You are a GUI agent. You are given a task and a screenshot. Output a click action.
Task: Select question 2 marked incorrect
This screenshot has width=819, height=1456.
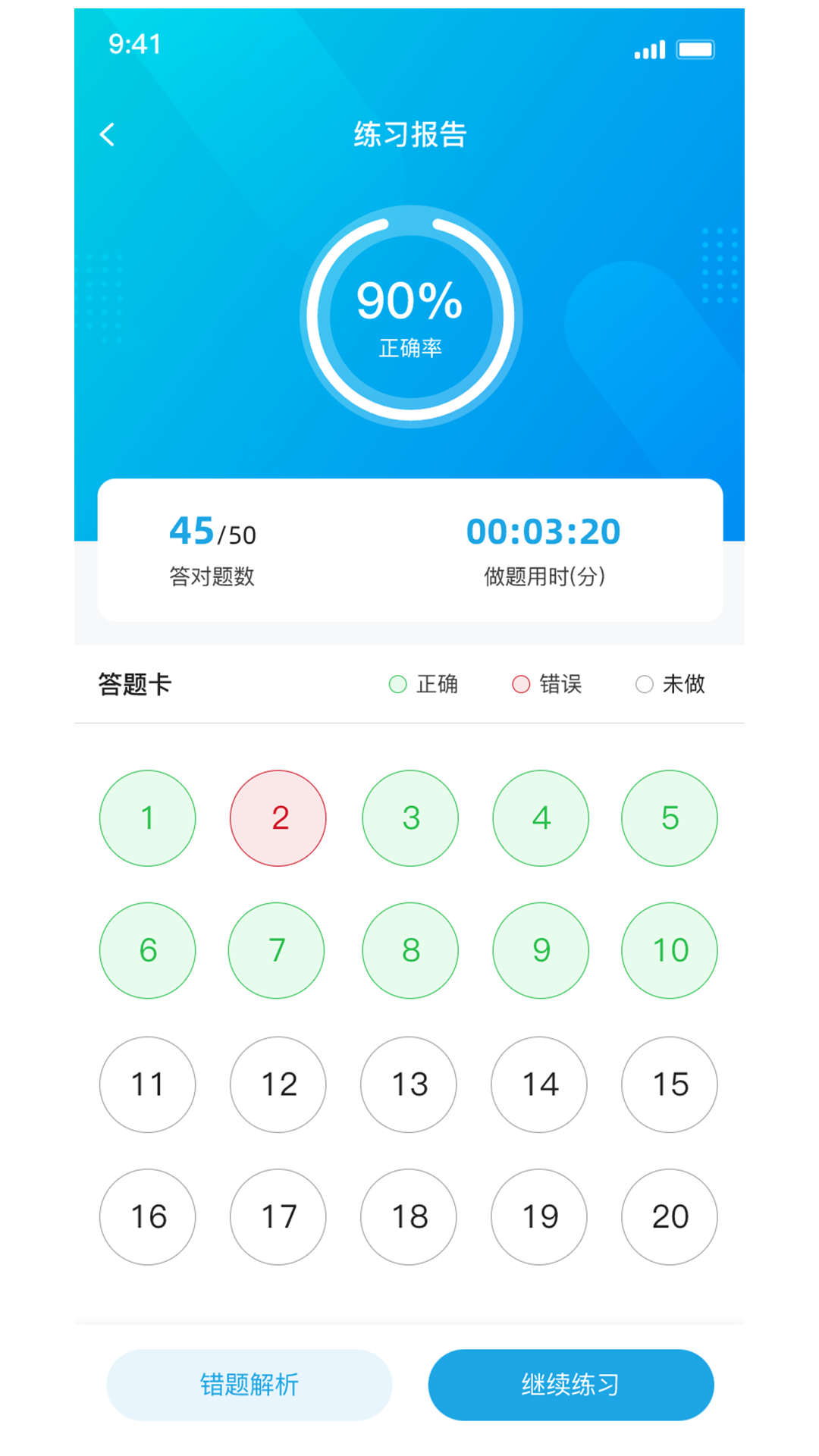pos(278,818)
